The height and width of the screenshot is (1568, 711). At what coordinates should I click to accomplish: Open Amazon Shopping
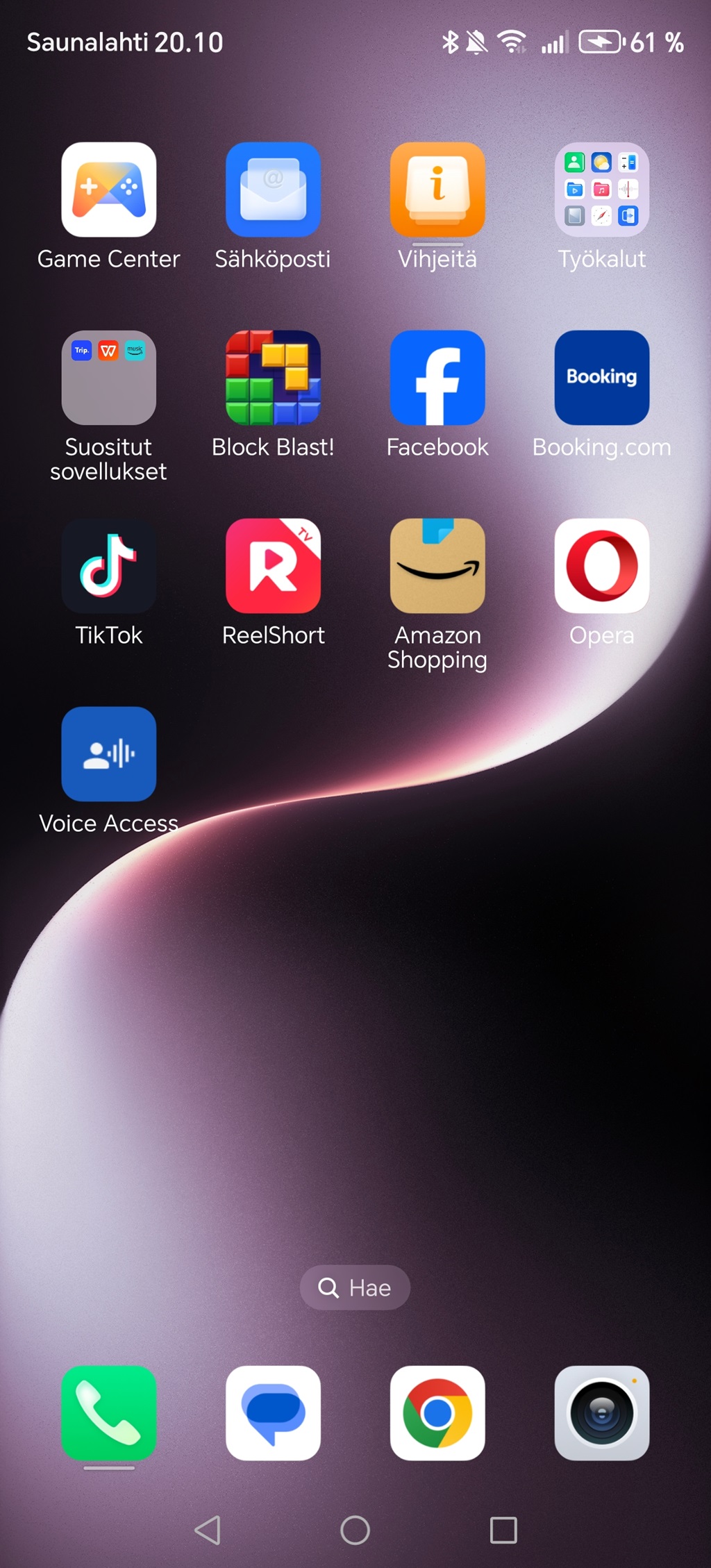437,566
